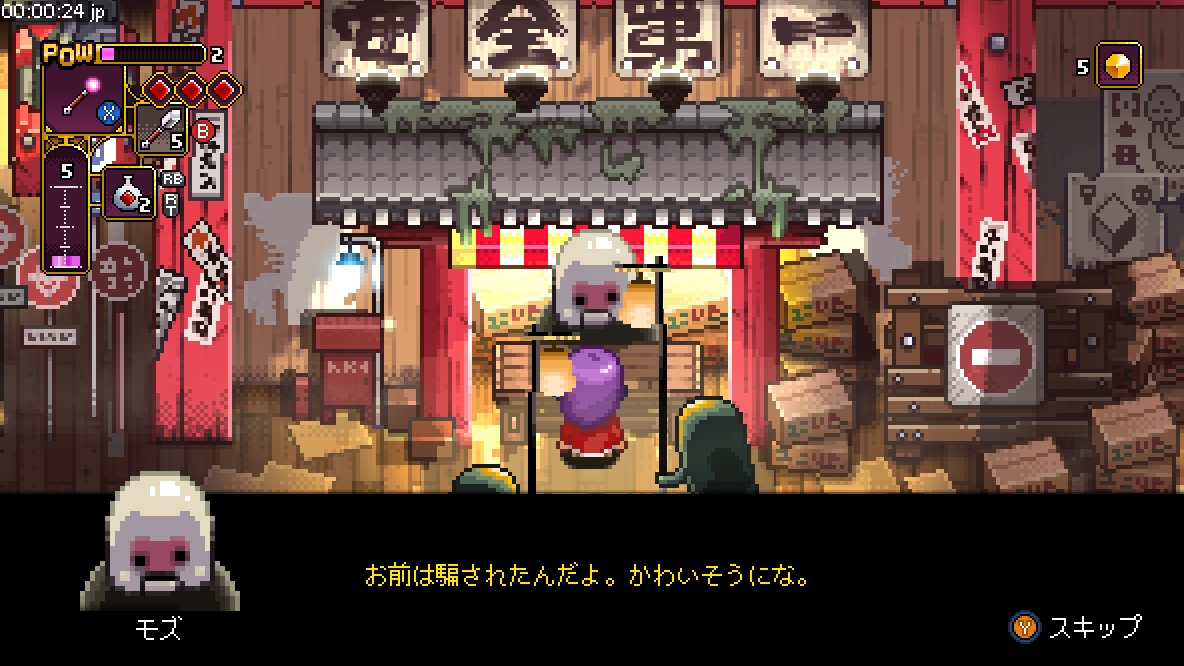
Task: Use the potion item slot
Action: 129,193
